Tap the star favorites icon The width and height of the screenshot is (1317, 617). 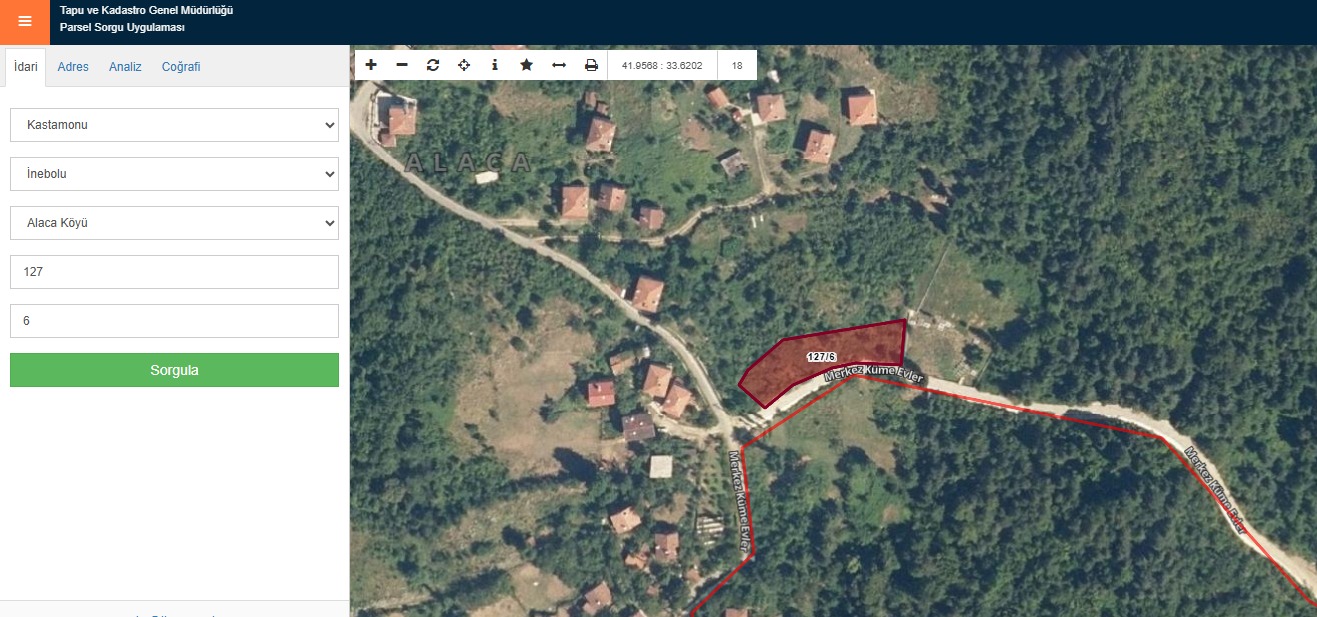point(526,65)
